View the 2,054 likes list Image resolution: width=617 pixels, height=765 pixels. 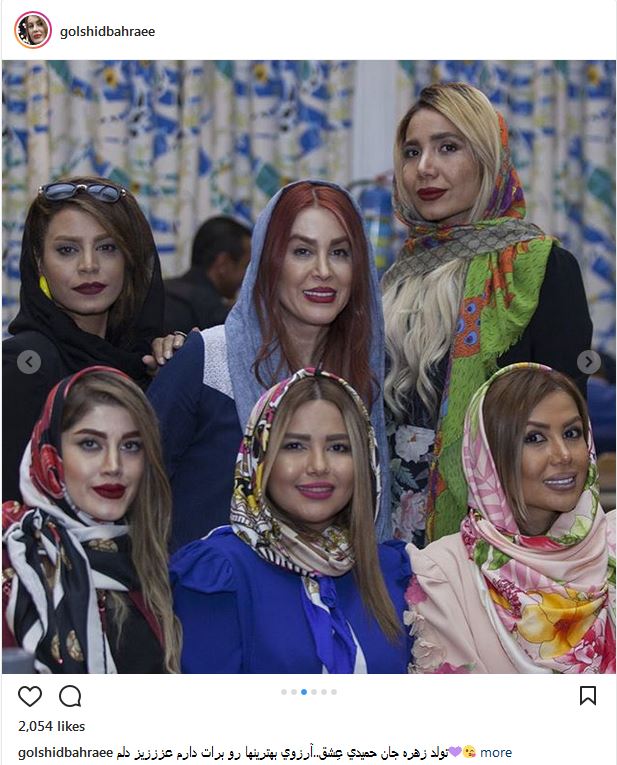tap(52, 726)
